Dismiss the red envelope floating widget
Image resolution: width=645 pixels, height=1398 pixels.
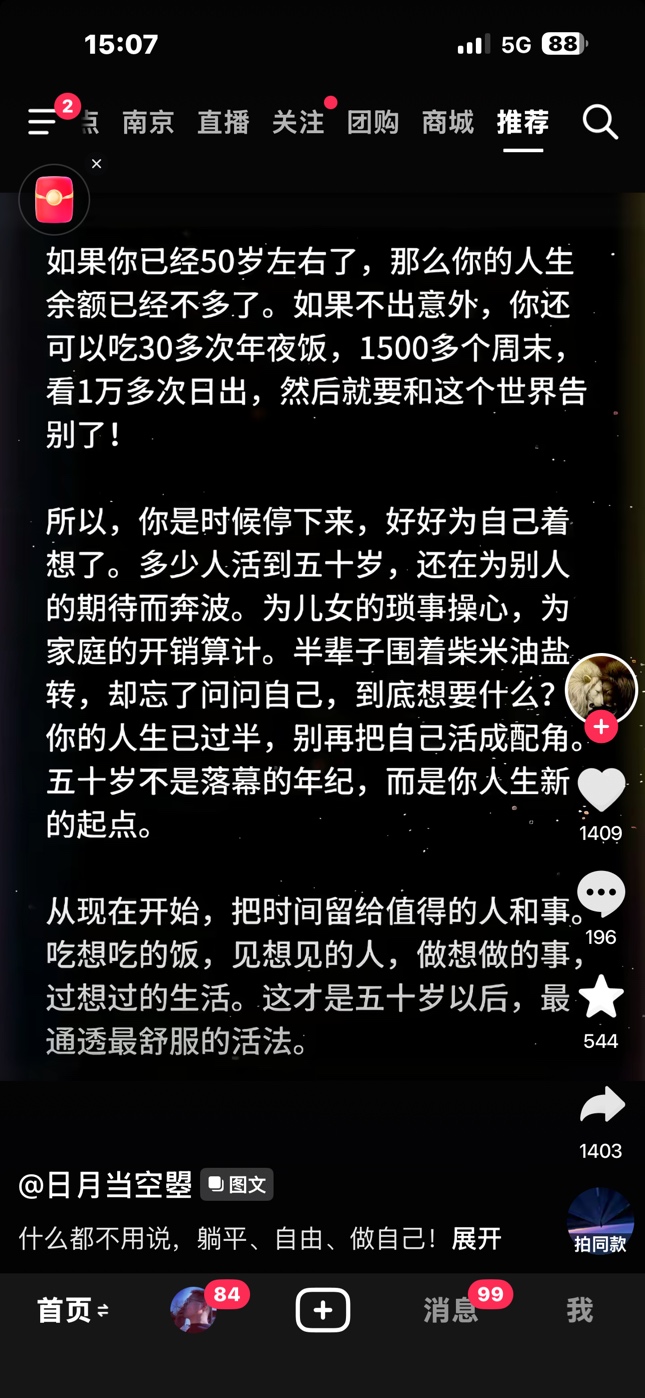(97, 164)
